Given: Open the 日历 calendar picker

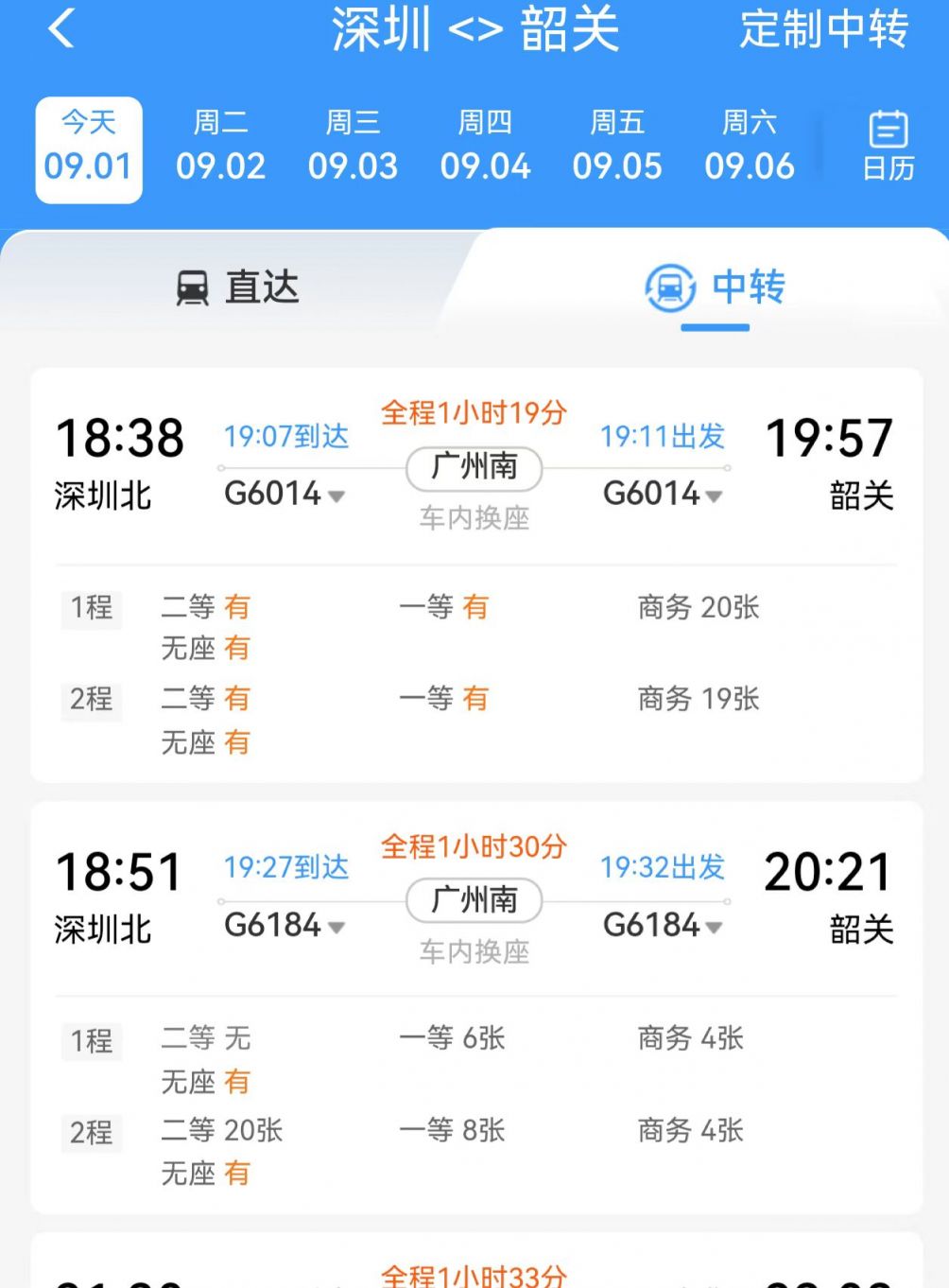Looking at the screenshot, I should [x=888, y=146].
